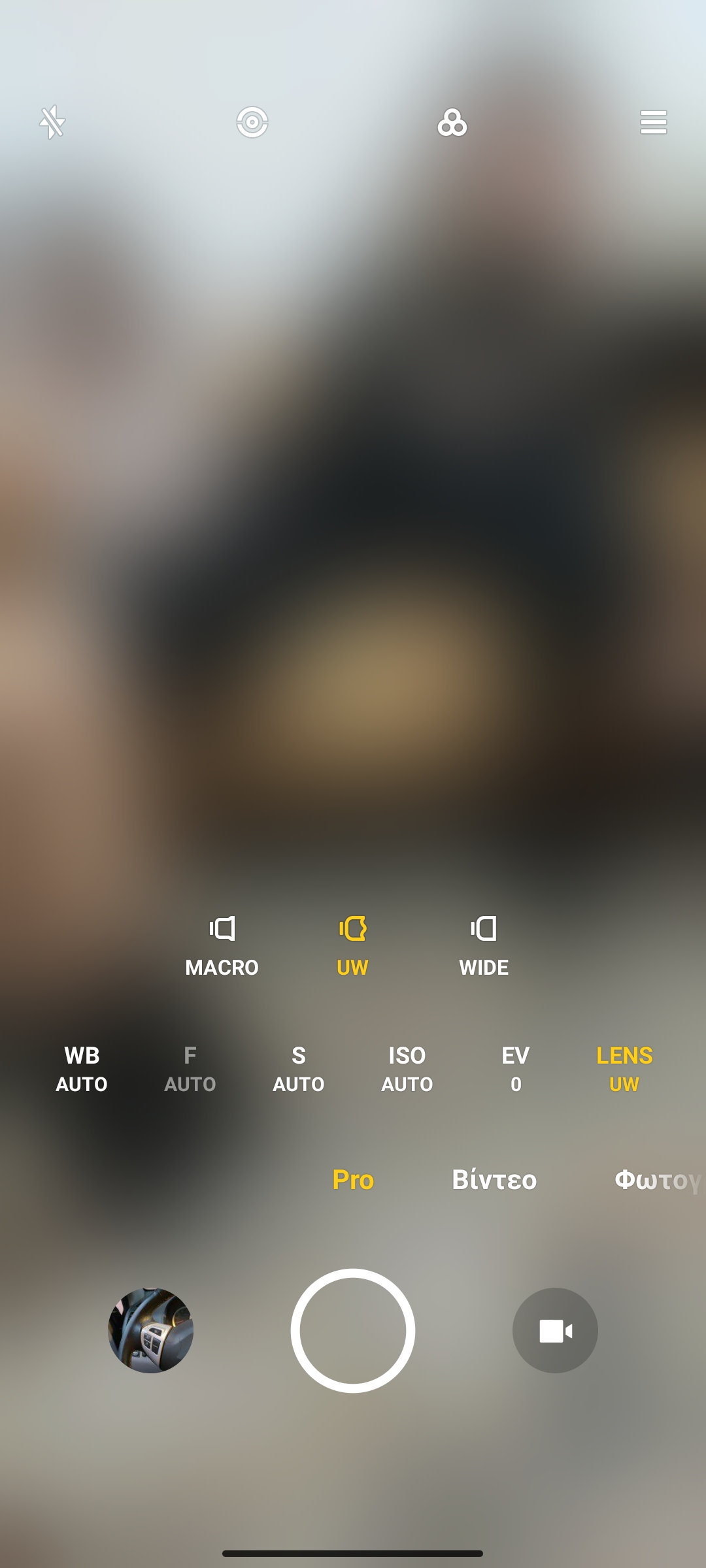
Task: Change the ISO setting
Action: pyautogui.click(x=407, y=1069)
